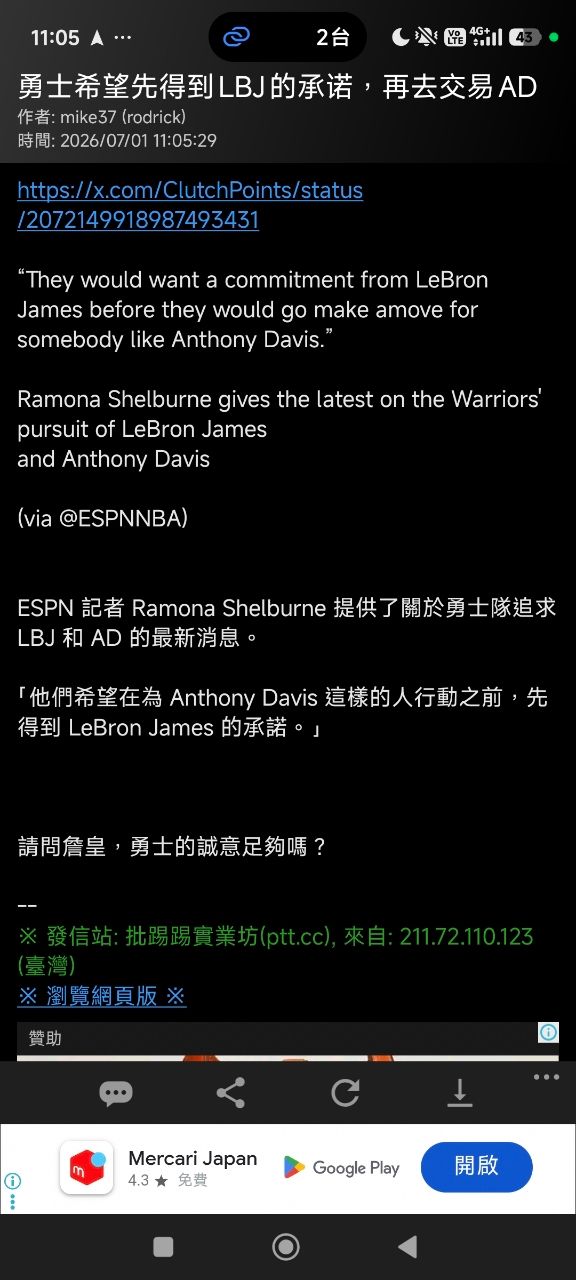Open the three-dot overflow menu
576x1280 pixels.
click(546, 1077)
